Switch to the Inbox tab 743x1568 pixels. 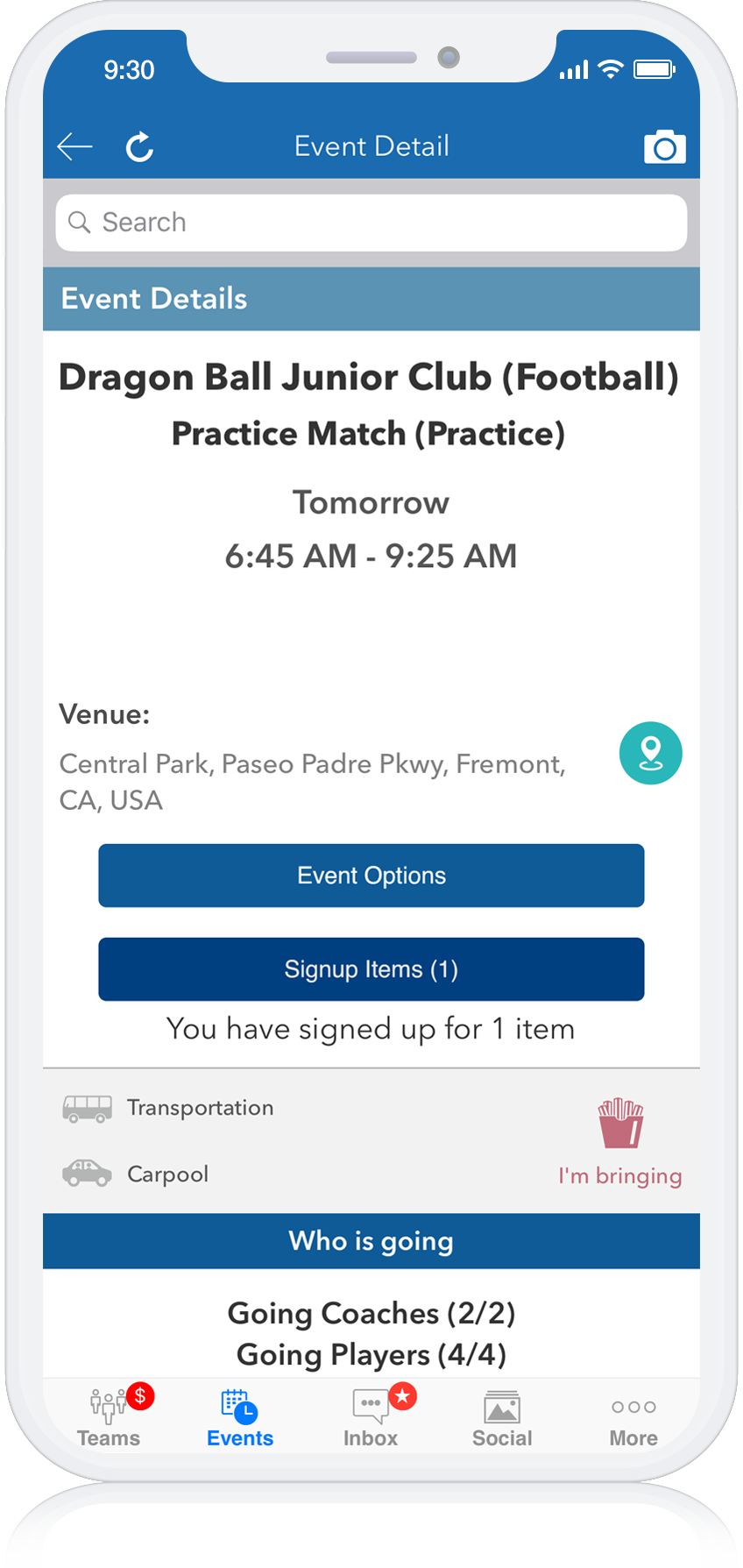pyautogui.click(x=371, y=1417)
